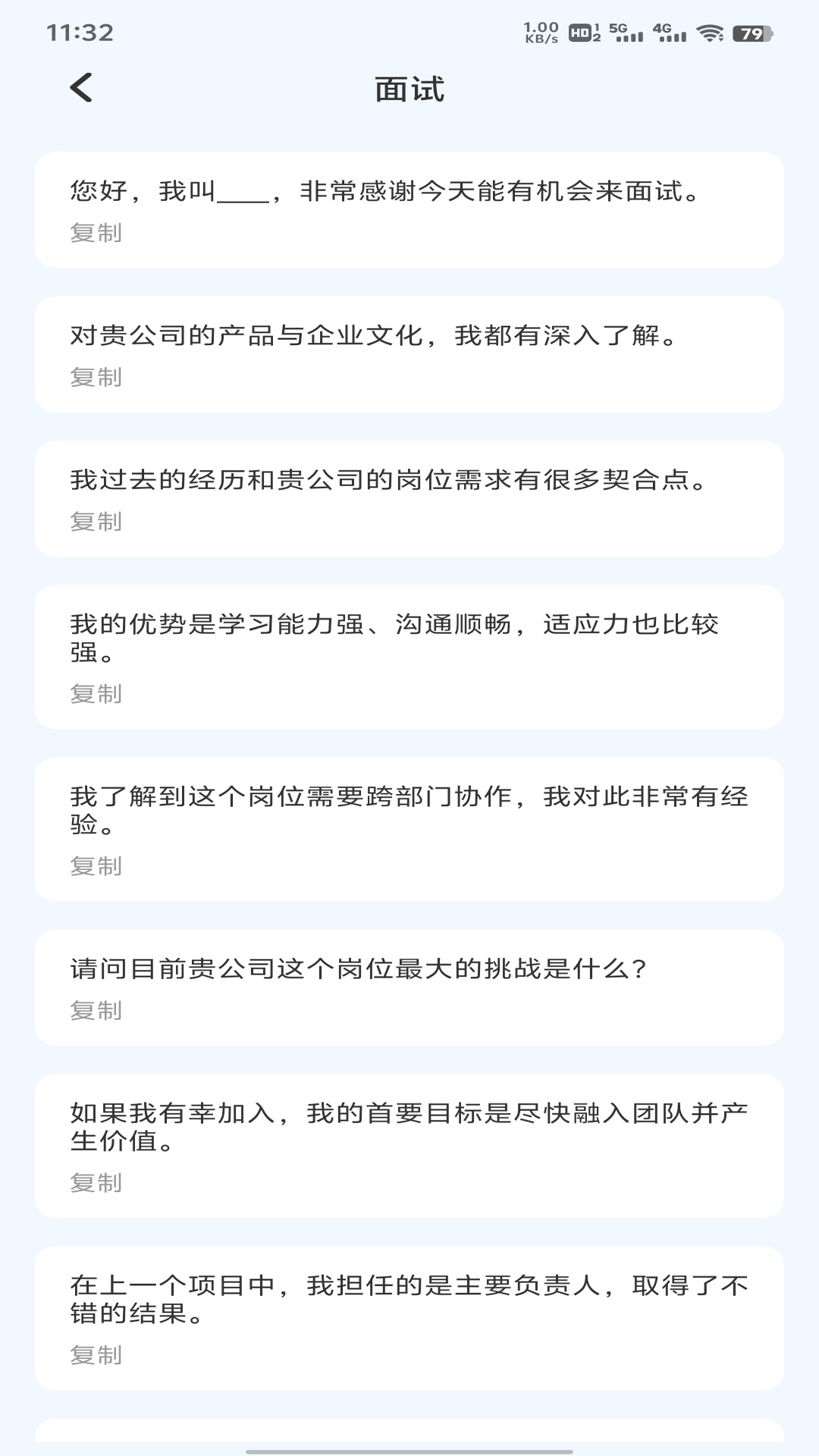Copy the phrase about 学习能力强 strengths
Image resolution: width=819 pixels, height=1456 pixels.
(96, 692)
